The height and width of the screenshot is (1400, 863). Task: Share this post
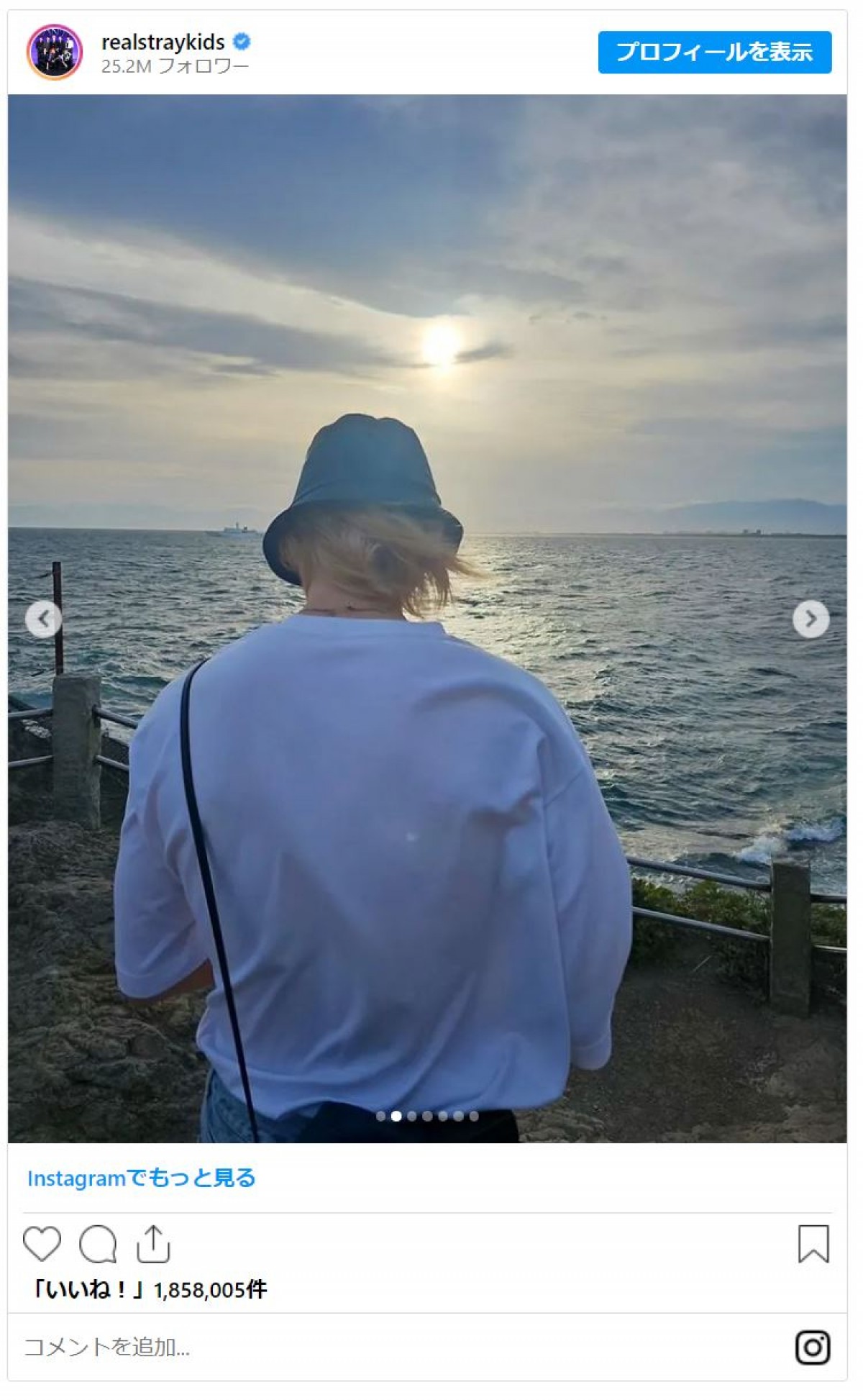[x=152, y=1244]
